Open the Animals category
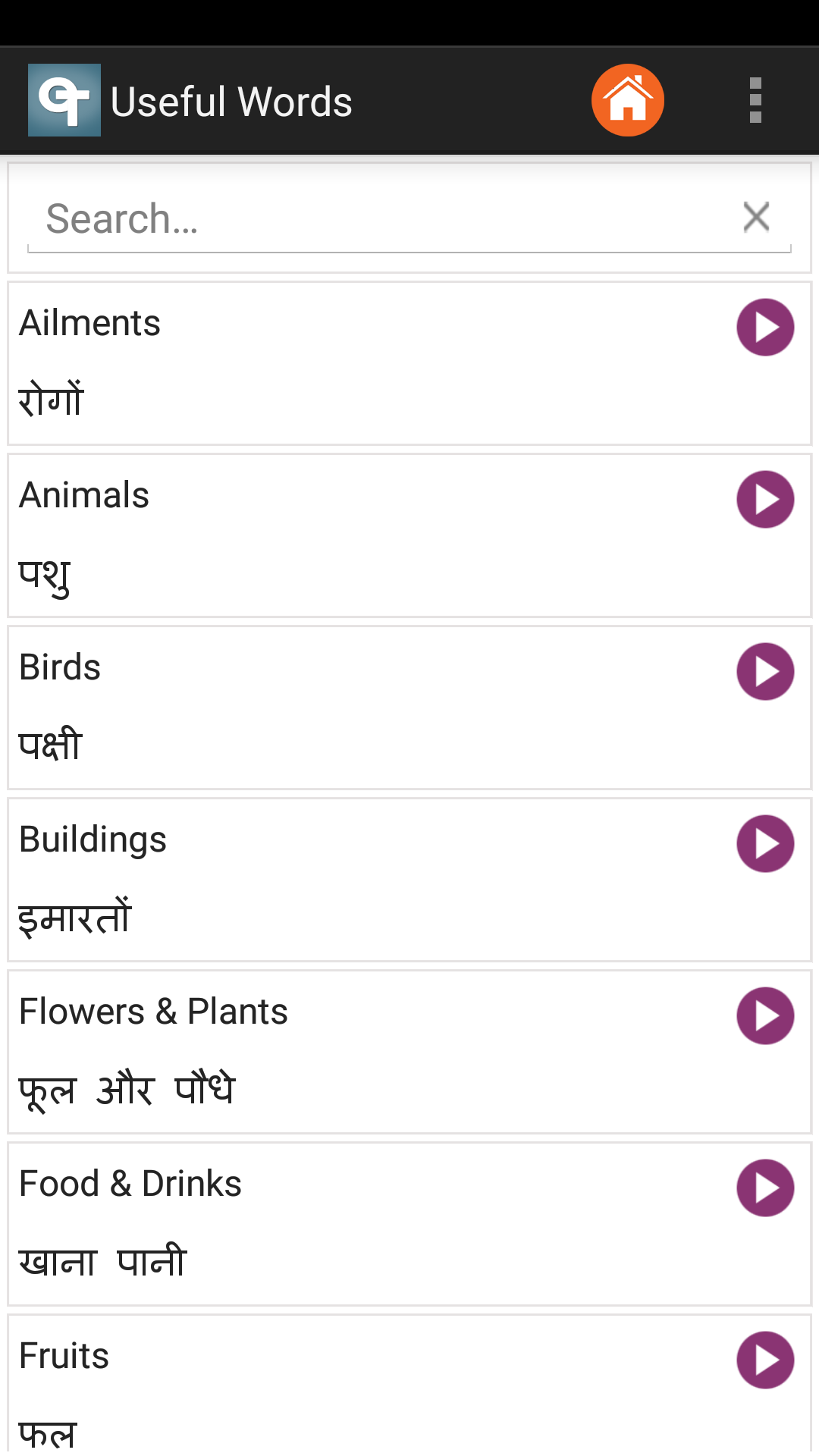Screen dimensions: 819x1456 point(409,535)
